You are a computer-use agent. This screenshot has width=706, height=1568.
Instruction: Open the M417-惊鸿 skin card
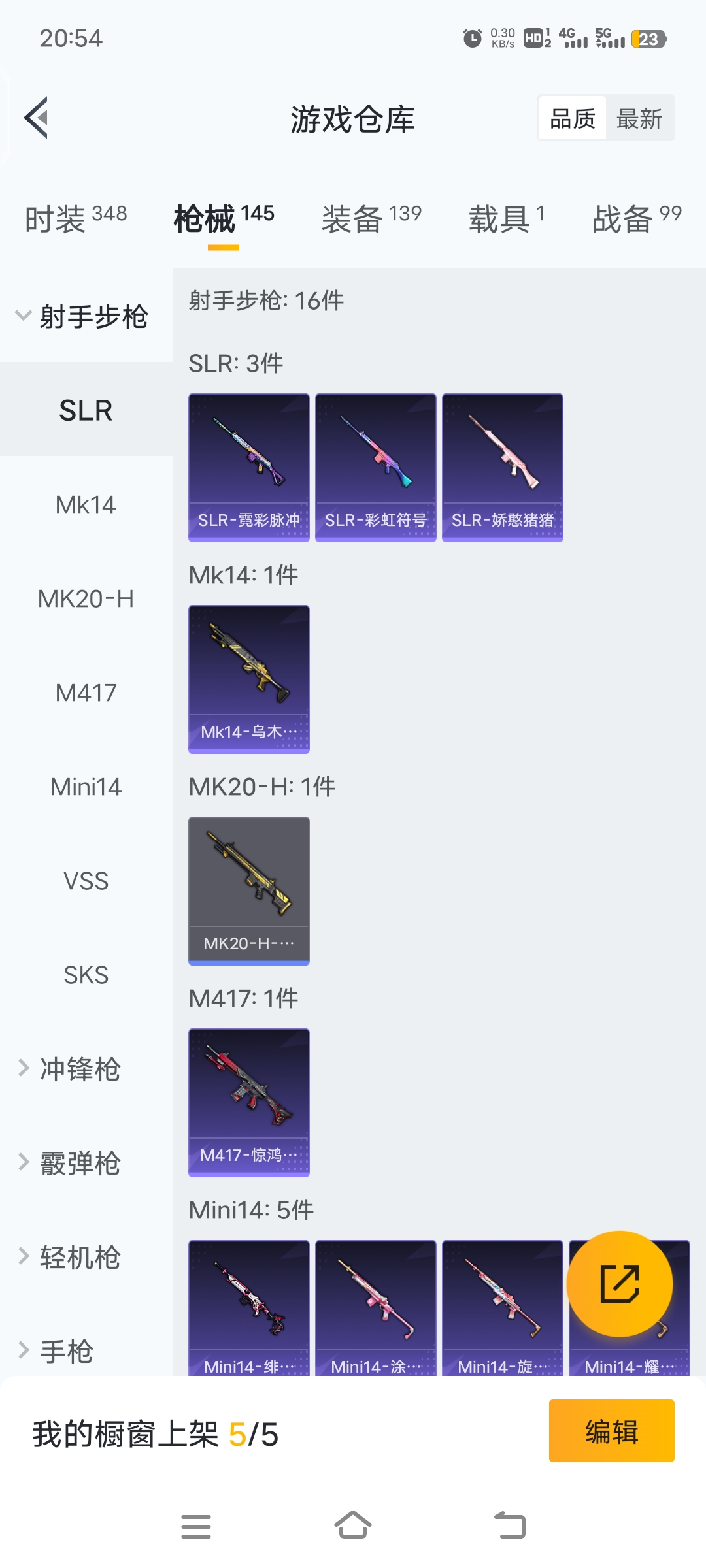tap(248, 1102)
